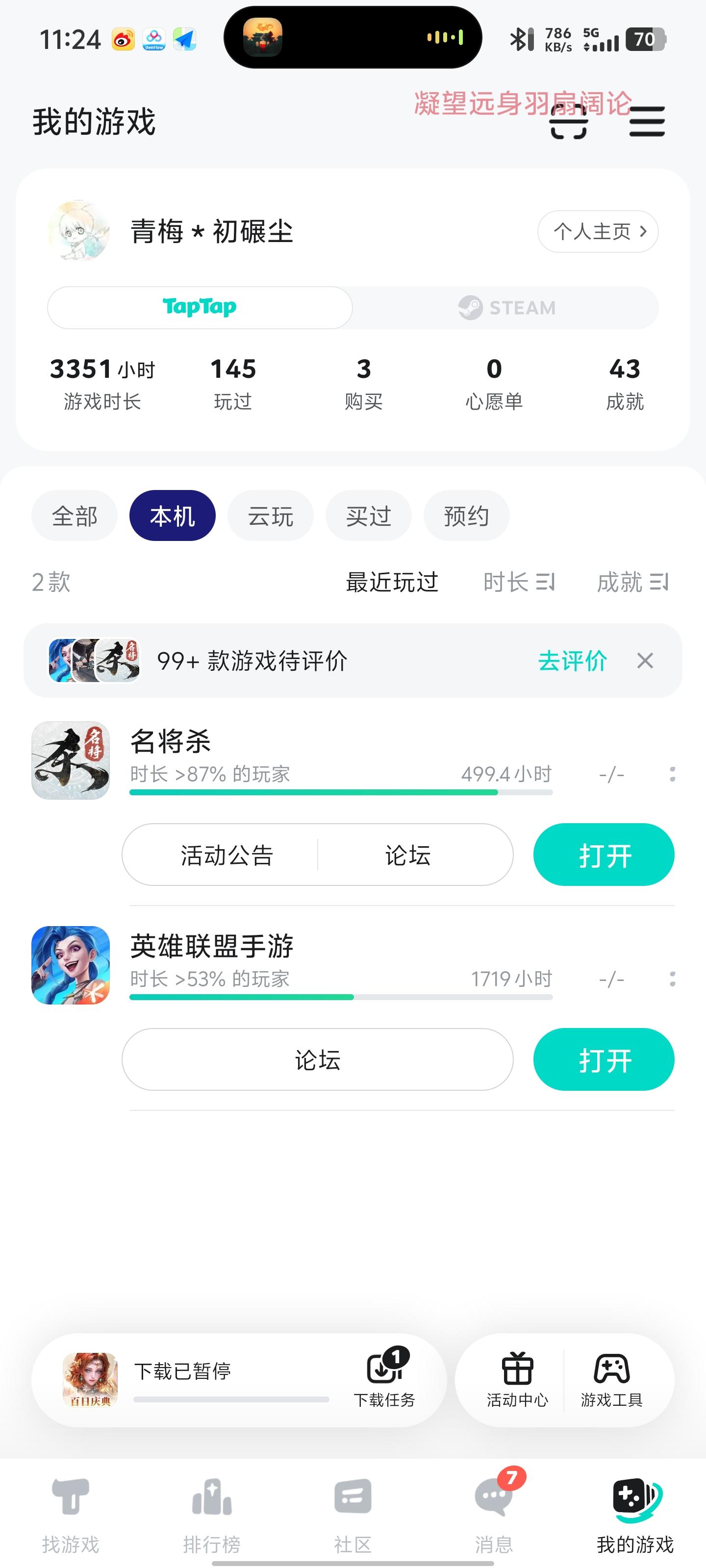Open the scan icon in the header

click(x=568, y=122)
